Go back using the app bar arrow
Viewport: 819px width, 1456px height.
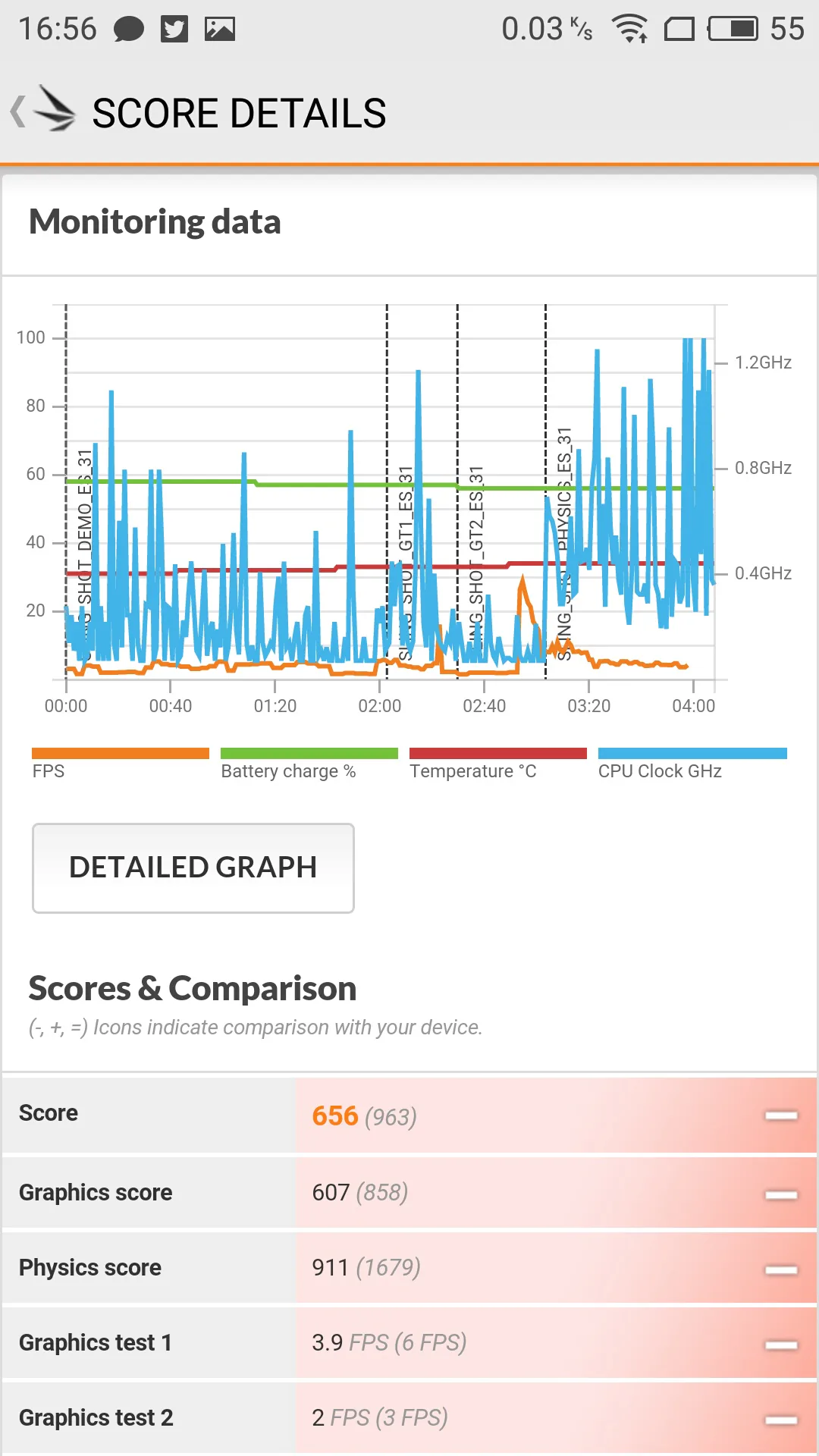click(x=18, y=111)
